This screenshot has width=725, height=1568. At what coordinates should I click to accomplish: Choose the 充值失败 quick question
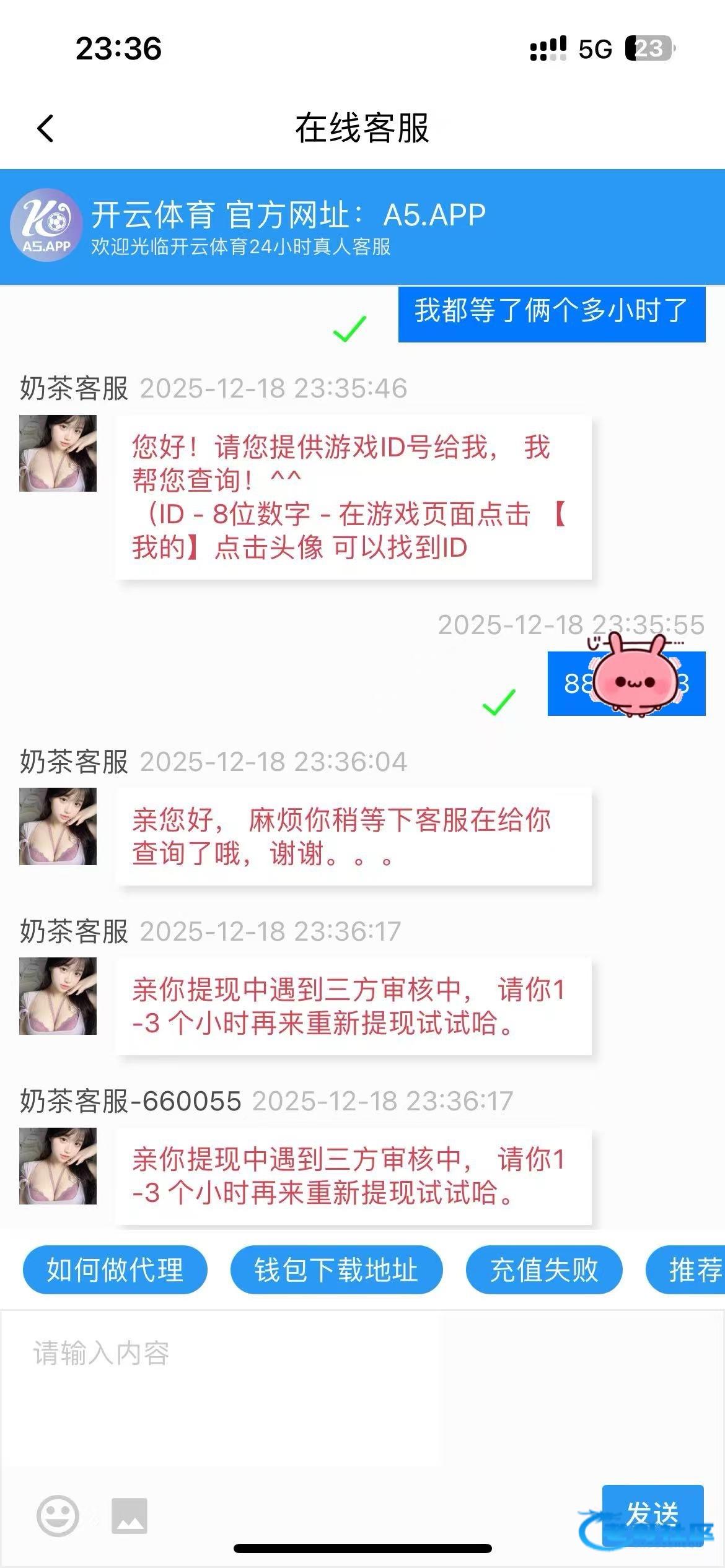click(x=543, y=1270)
